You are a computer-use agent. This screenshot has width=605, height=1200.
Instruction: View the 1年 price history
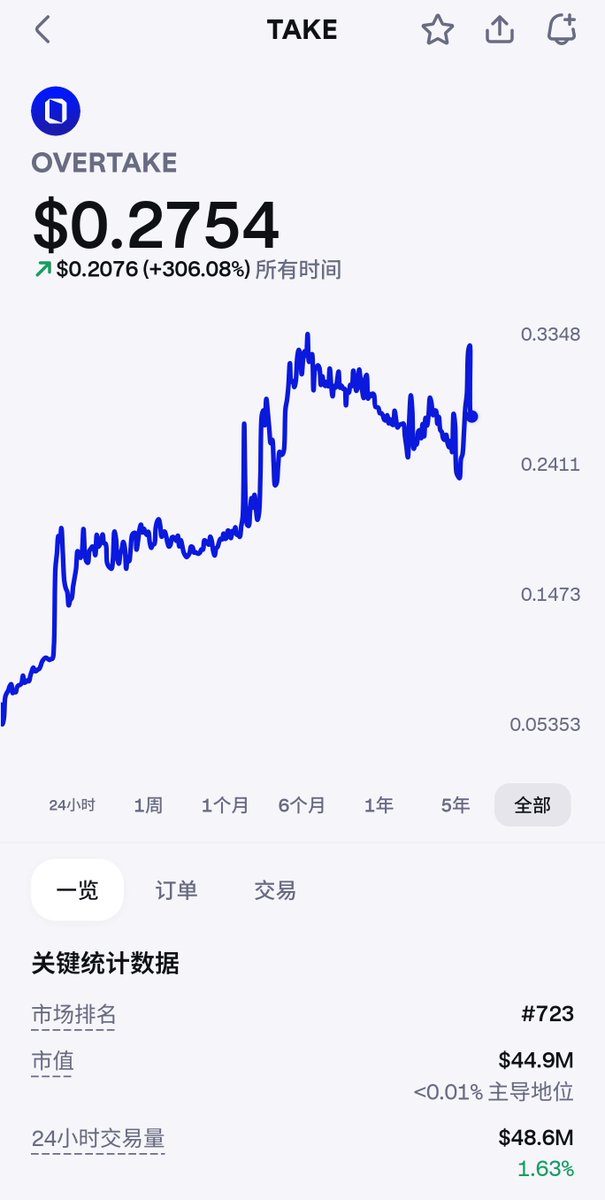click(x=379, y=805)
